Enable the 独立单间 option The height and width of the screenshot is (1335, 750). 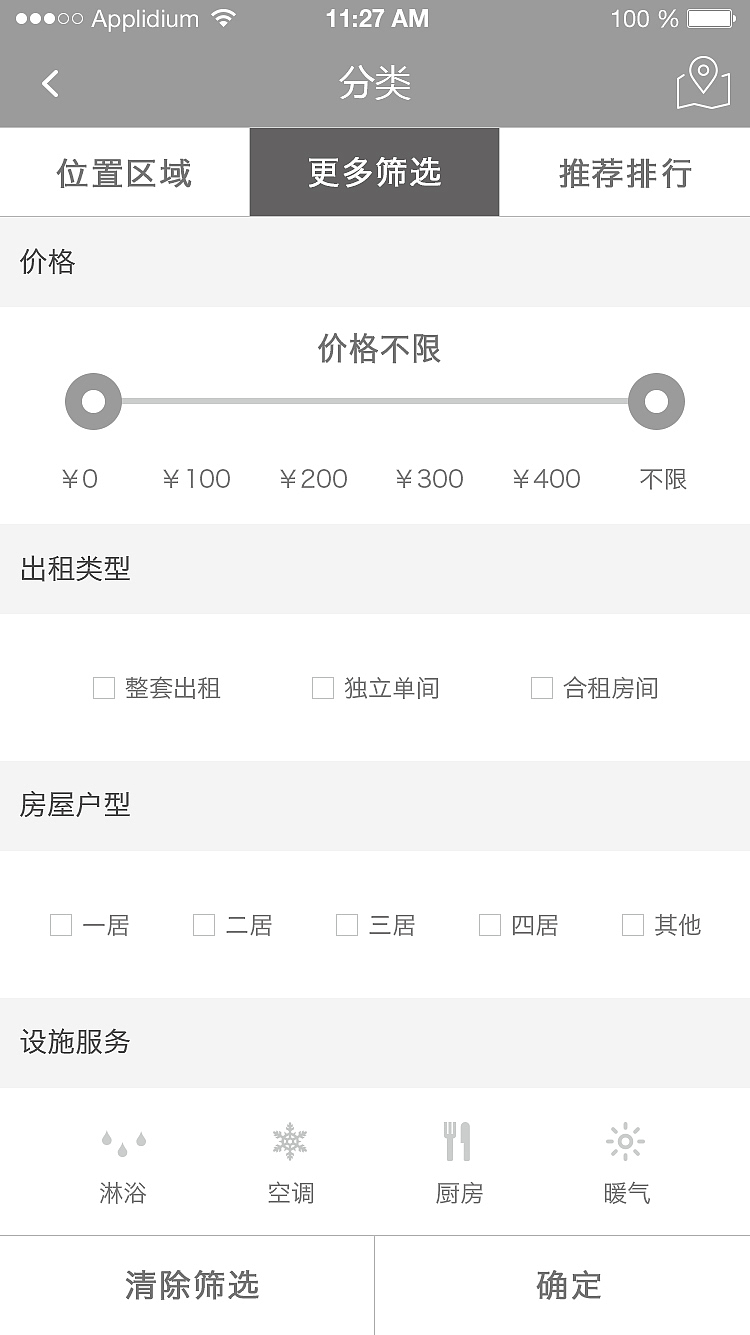pos(322,688)
